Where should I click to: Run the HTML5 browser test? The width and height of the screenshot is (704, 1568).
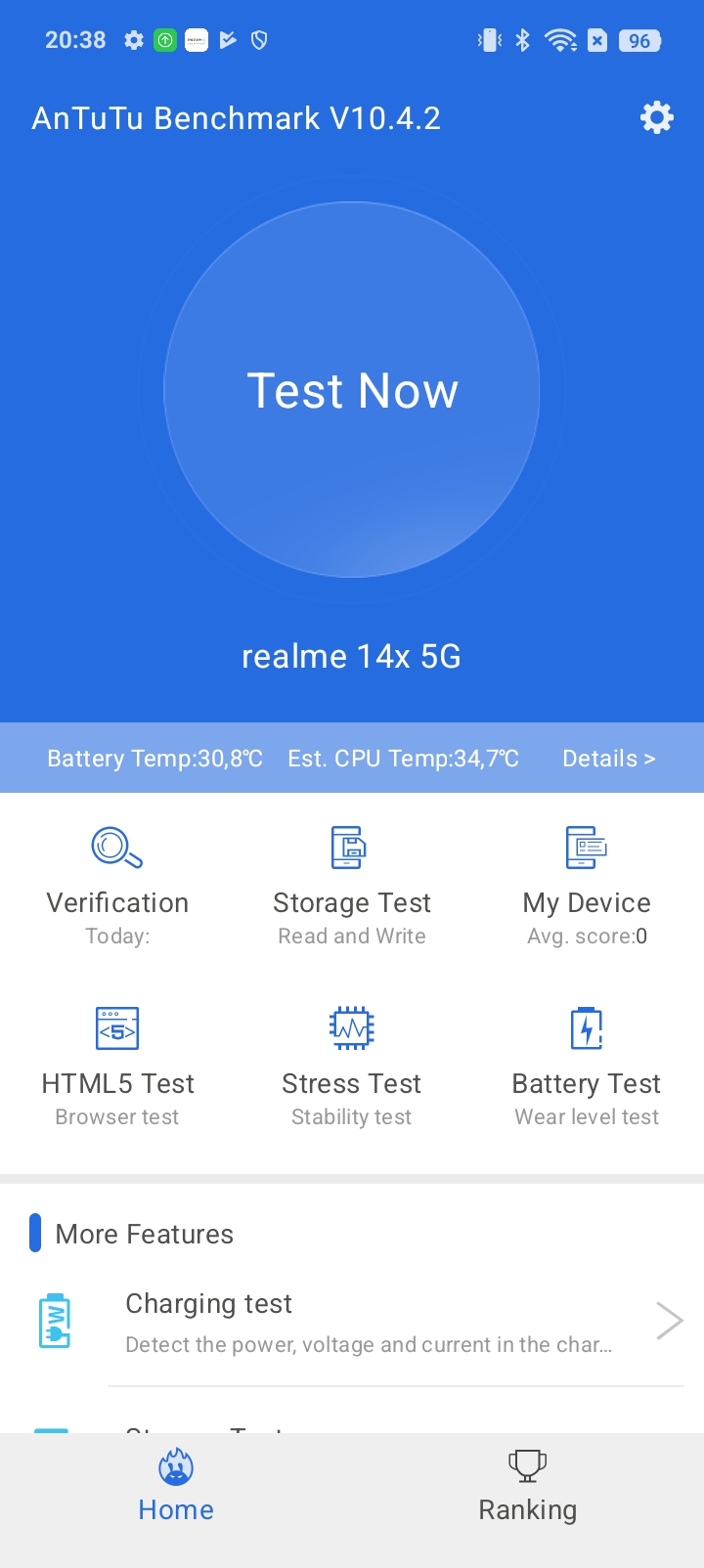117,1067
